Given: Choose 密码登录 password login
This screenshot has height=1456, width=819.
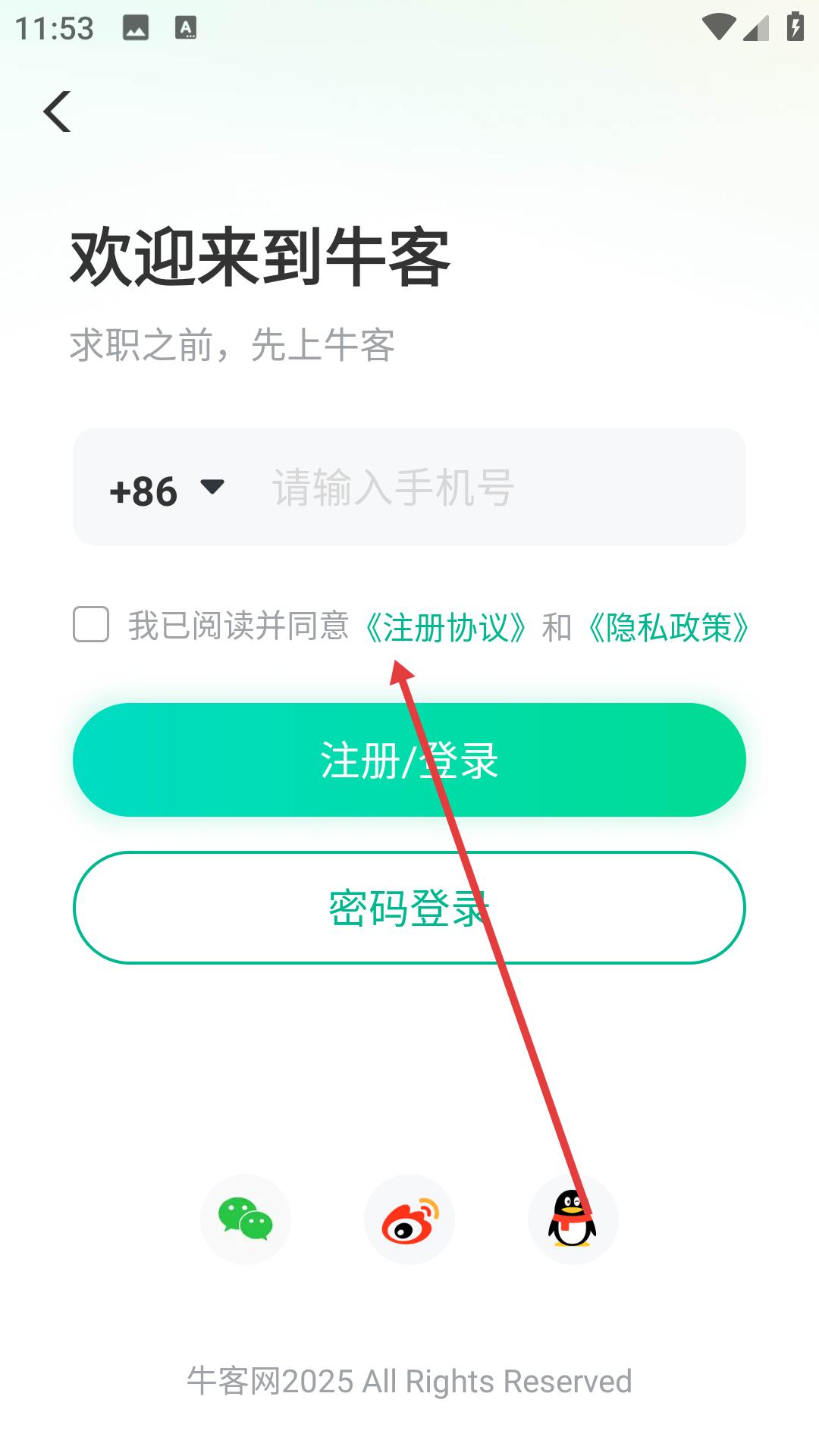Looking at the screenshot, I should tap(409, 908).
